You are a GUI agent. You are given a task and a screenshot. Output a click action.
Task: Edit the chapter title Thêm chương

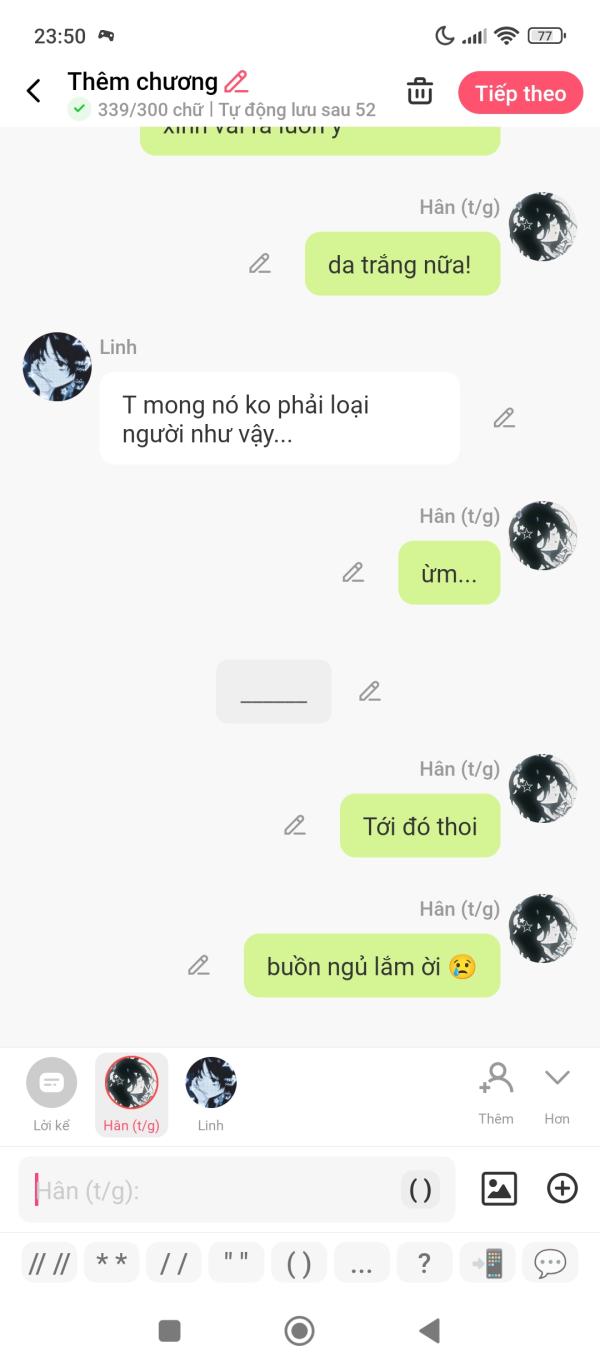tap(237, 81)
